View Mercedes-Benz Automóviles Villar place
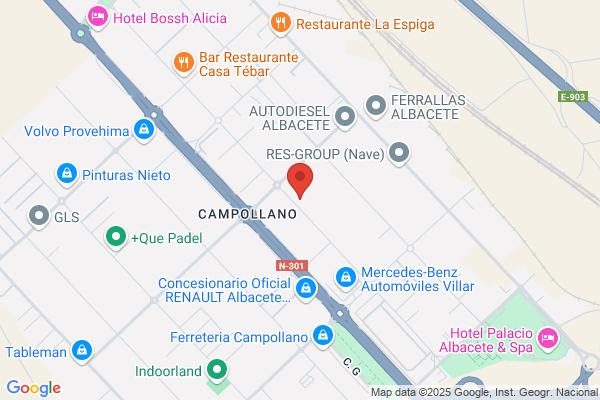Screen dimensions: 600x400 pos(346,278)
